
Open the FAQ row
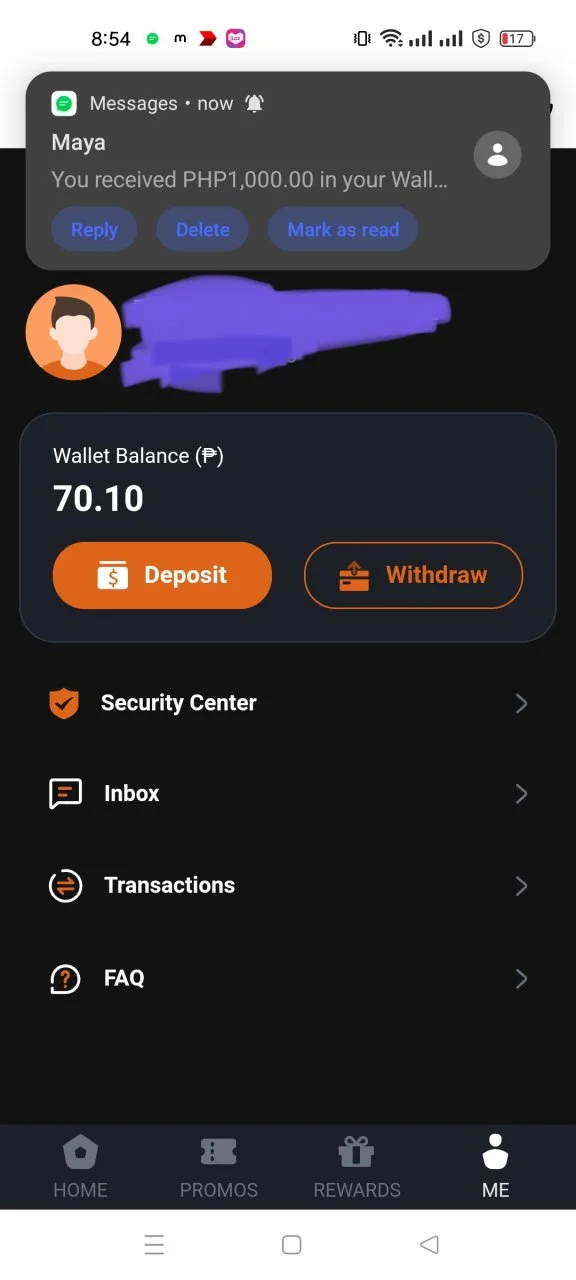(x=288, y=978)
